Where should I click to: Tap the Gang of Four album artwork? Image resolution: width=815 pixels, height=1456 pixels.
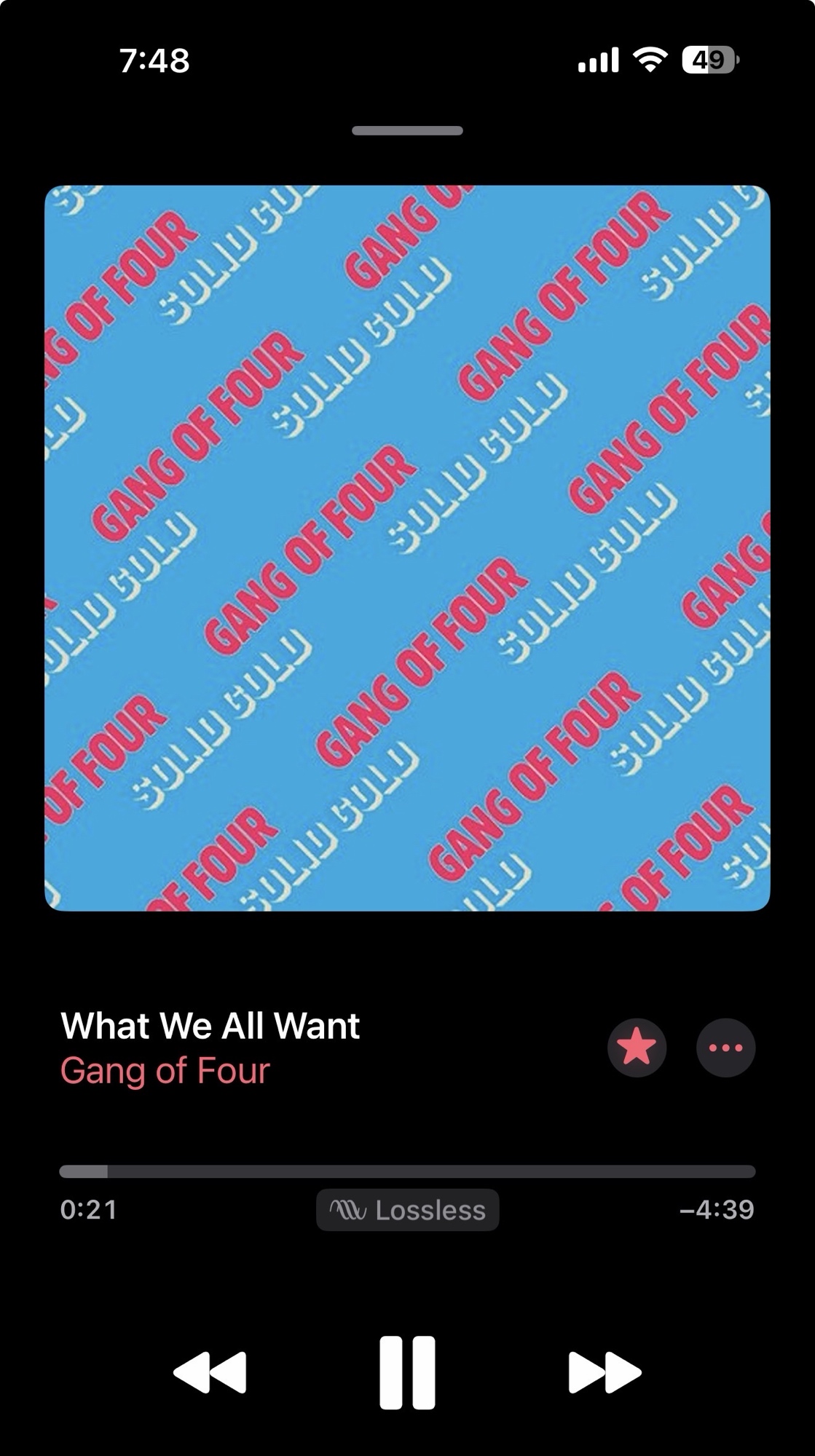click(x=407, y=547)
